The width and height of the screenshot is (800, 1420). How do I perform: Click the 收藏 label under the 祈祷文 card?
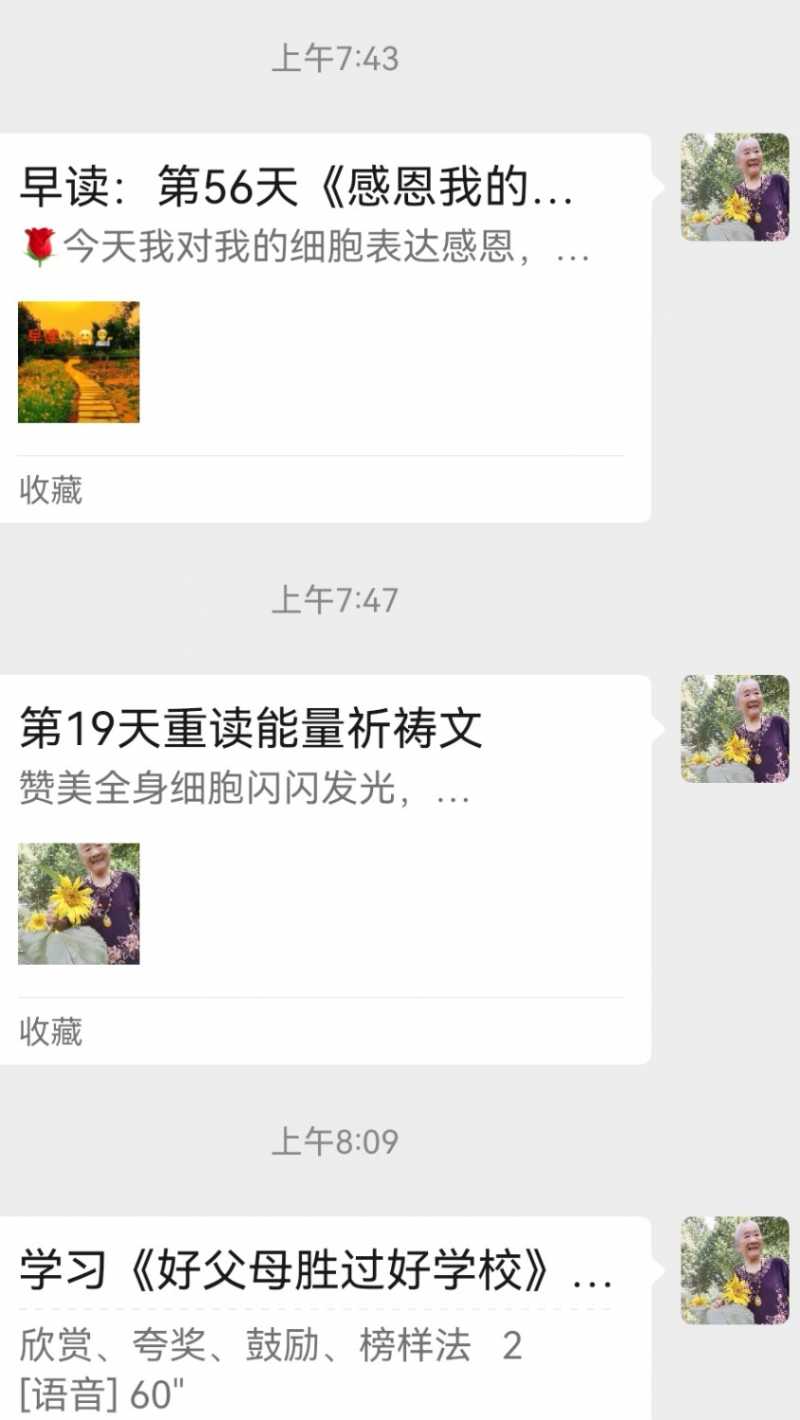[50, 1032]
